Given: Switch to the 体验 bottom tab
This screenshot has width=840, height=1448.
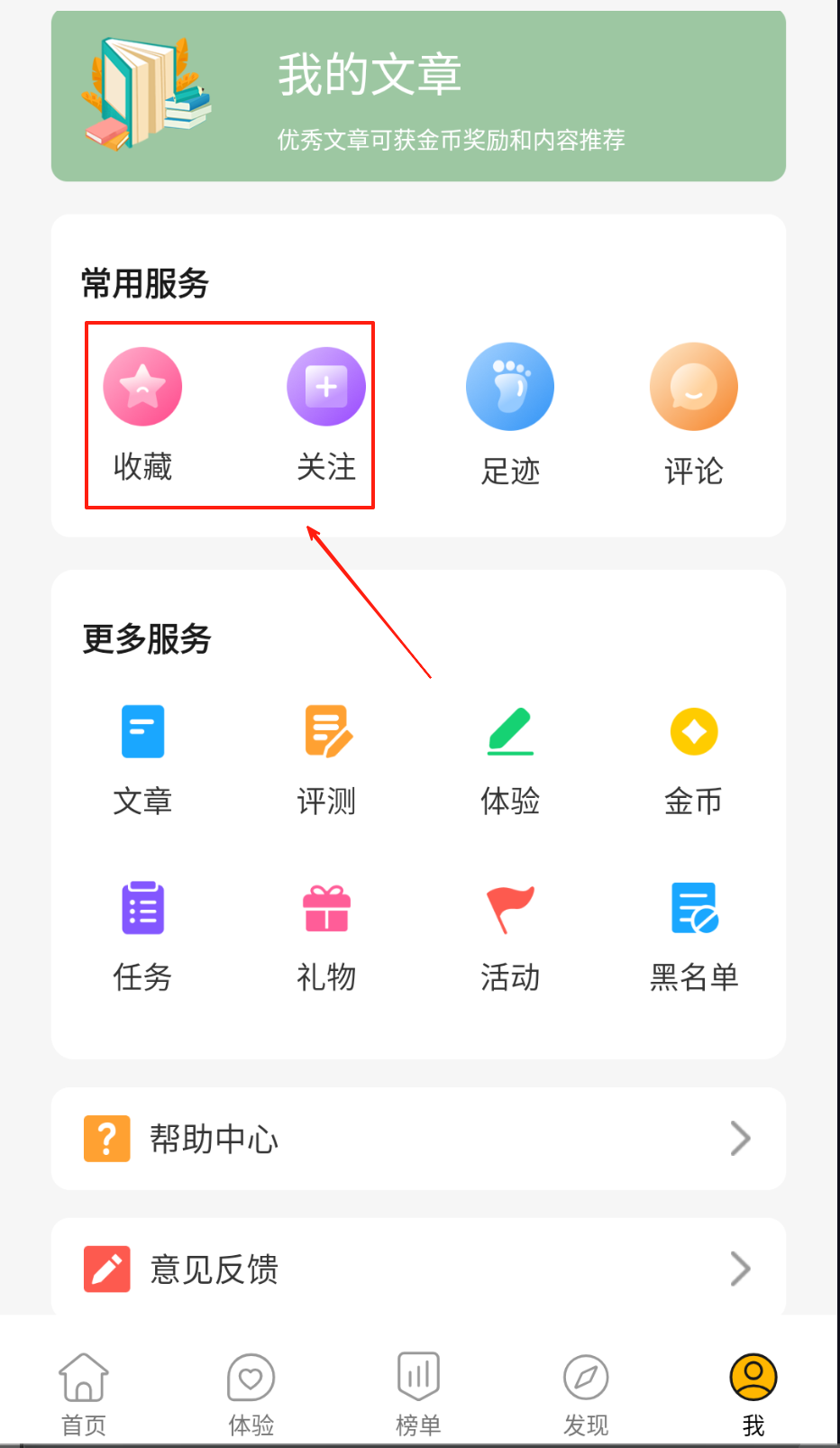Looking at the screenshot, I should click(x=251, y=1393).
